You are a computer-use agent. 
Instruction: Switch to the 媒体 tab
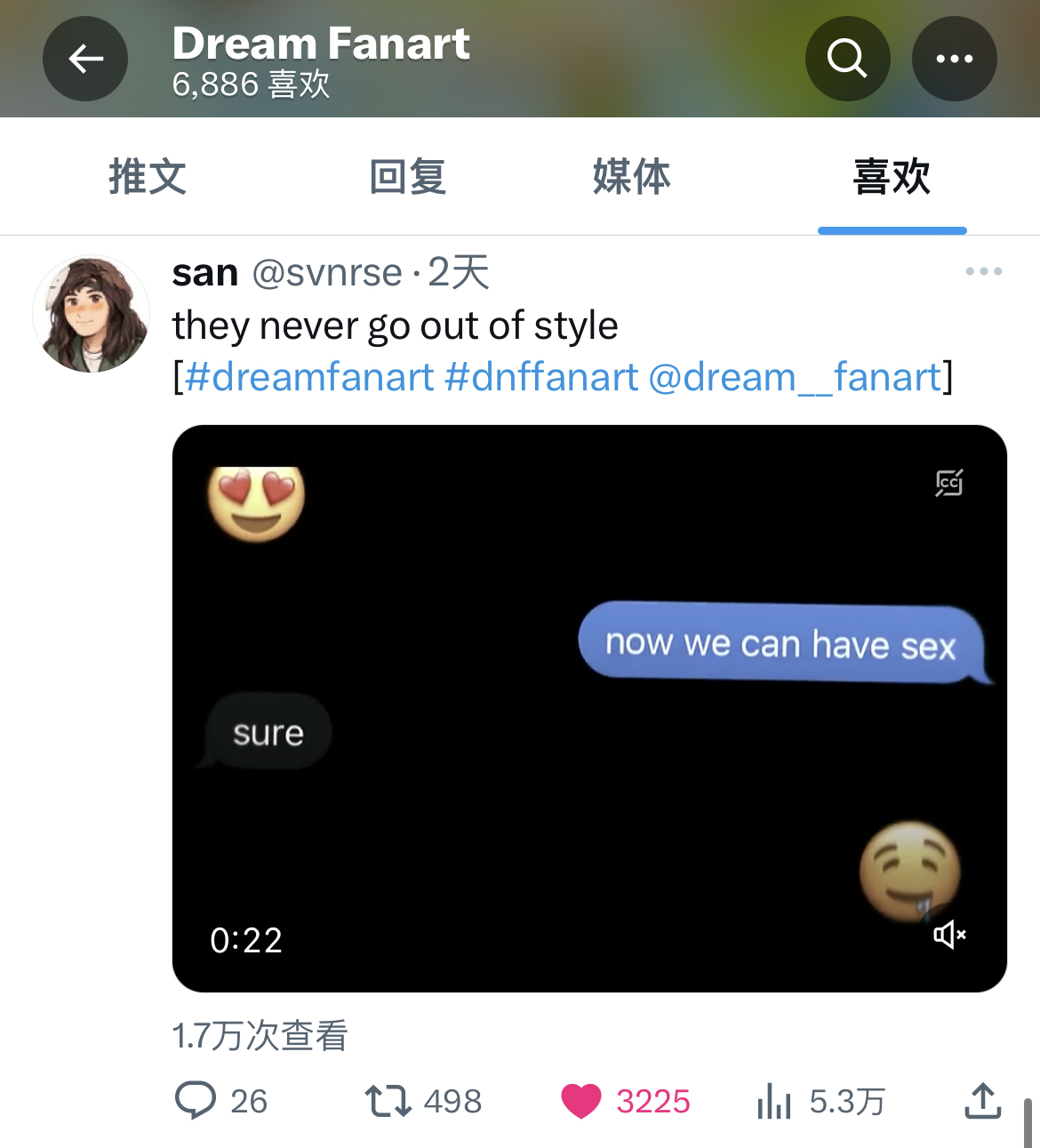631,176
